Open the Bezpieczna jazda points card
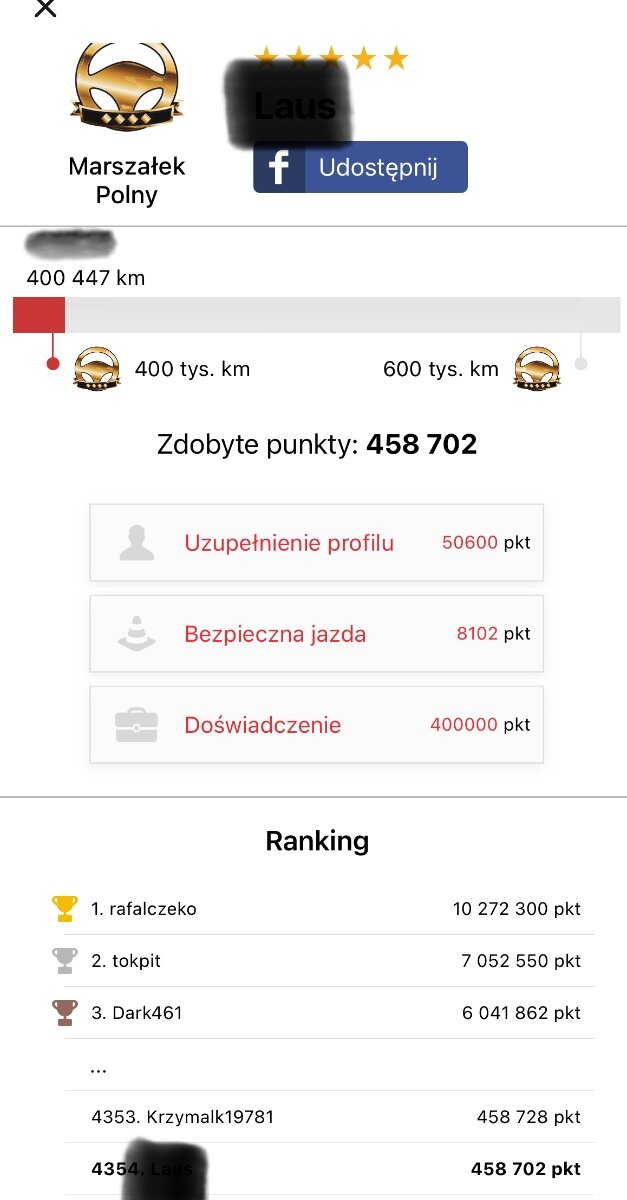This screenshot has height=1200, width=627. 316,634
